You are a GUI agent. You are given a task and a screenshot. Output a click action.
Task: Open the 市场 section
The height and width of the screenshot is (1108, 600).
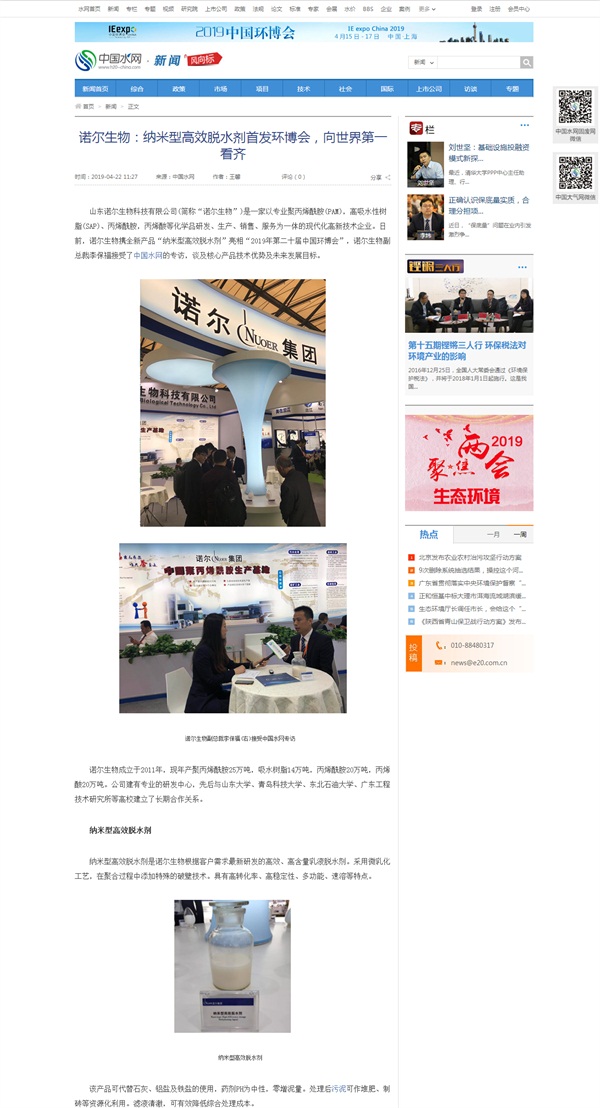[x=220, y=88]
